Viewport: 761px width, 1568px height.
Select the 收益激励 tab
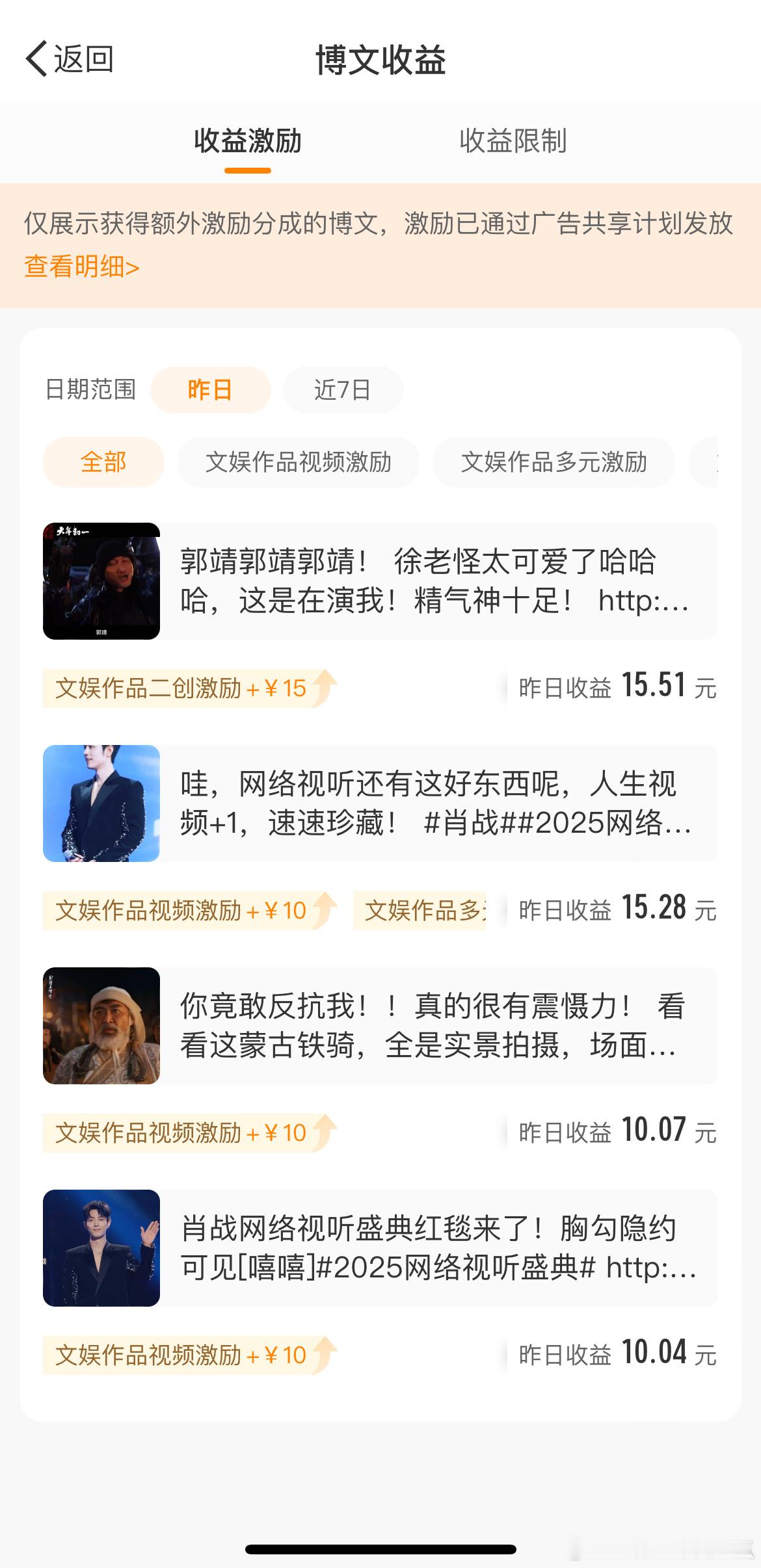[248, 141]
